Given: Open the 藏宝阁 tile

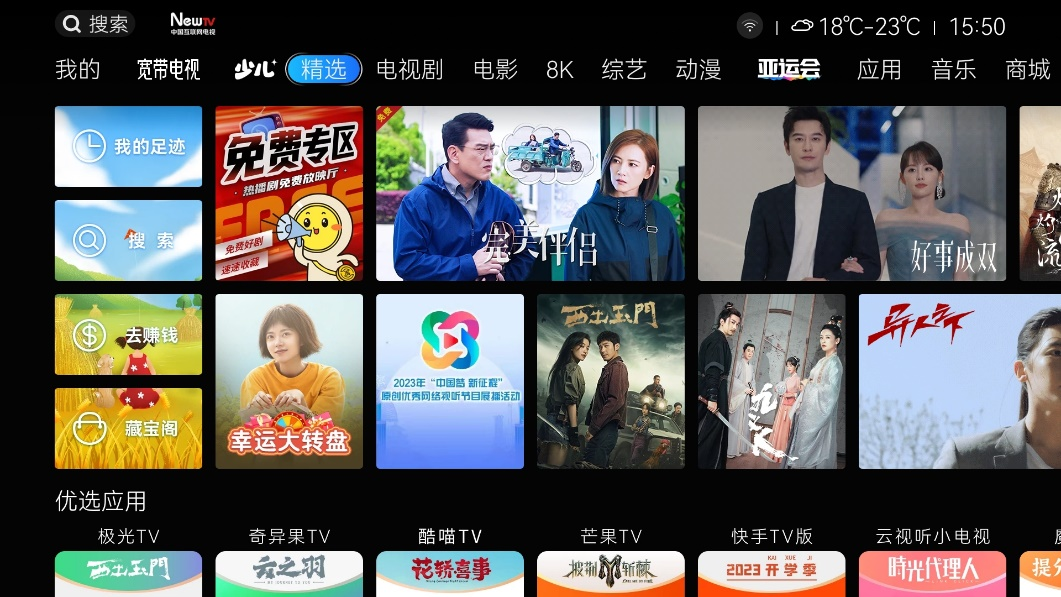Looking at the screenshot, I should click(128, 429).
